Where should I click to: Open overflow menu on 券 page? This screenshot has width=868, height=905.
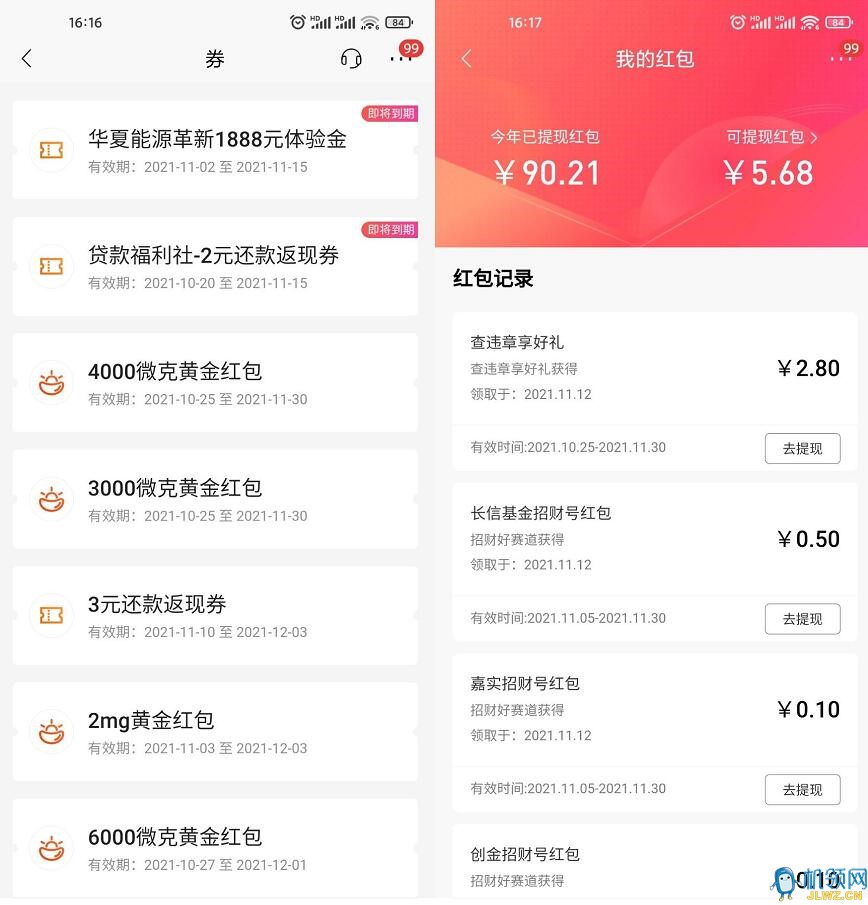pyautogui.click(x=400, y=59)
